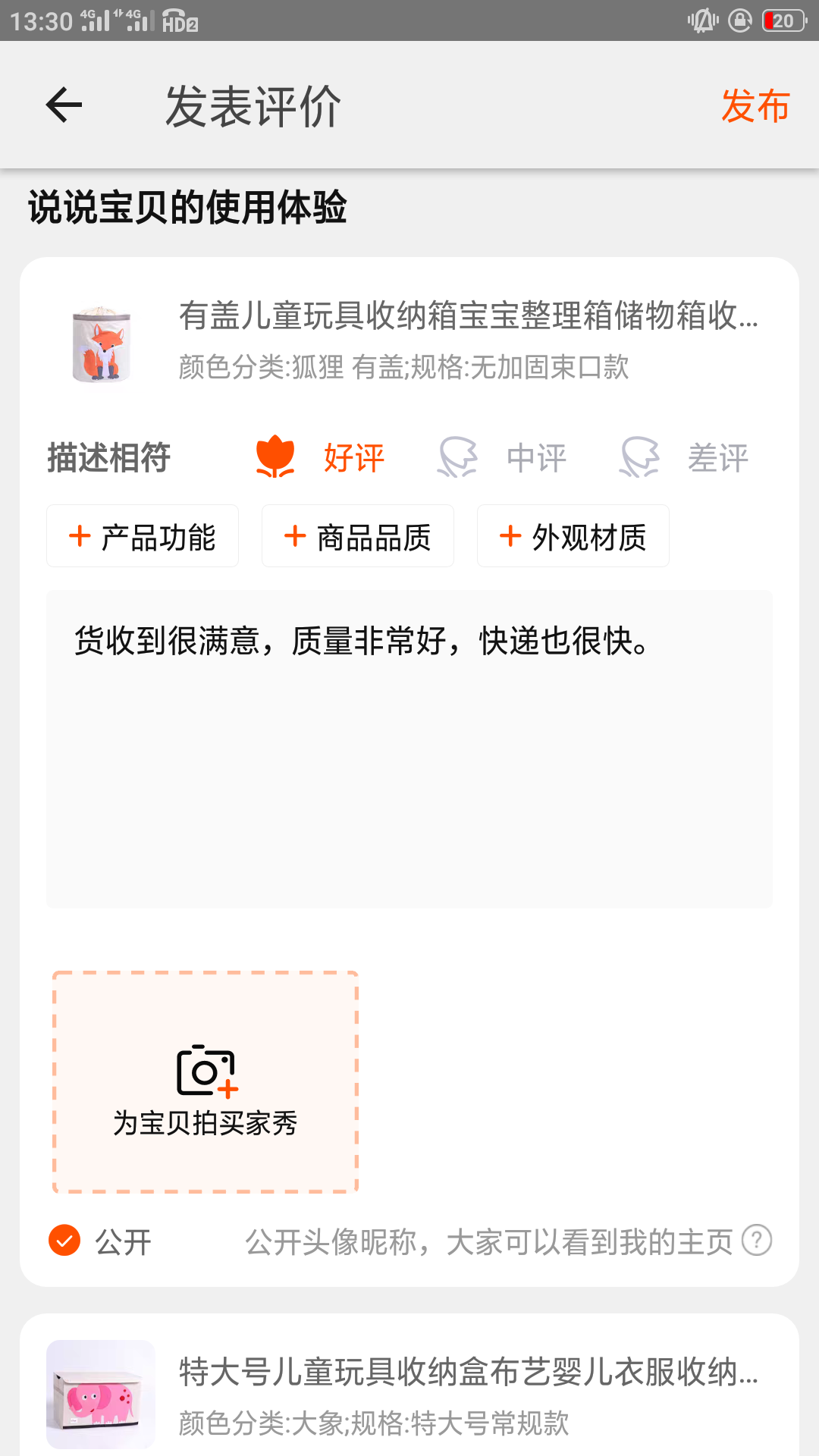
Task: Open the fox storage box product thumbnail
Action: 101,344
